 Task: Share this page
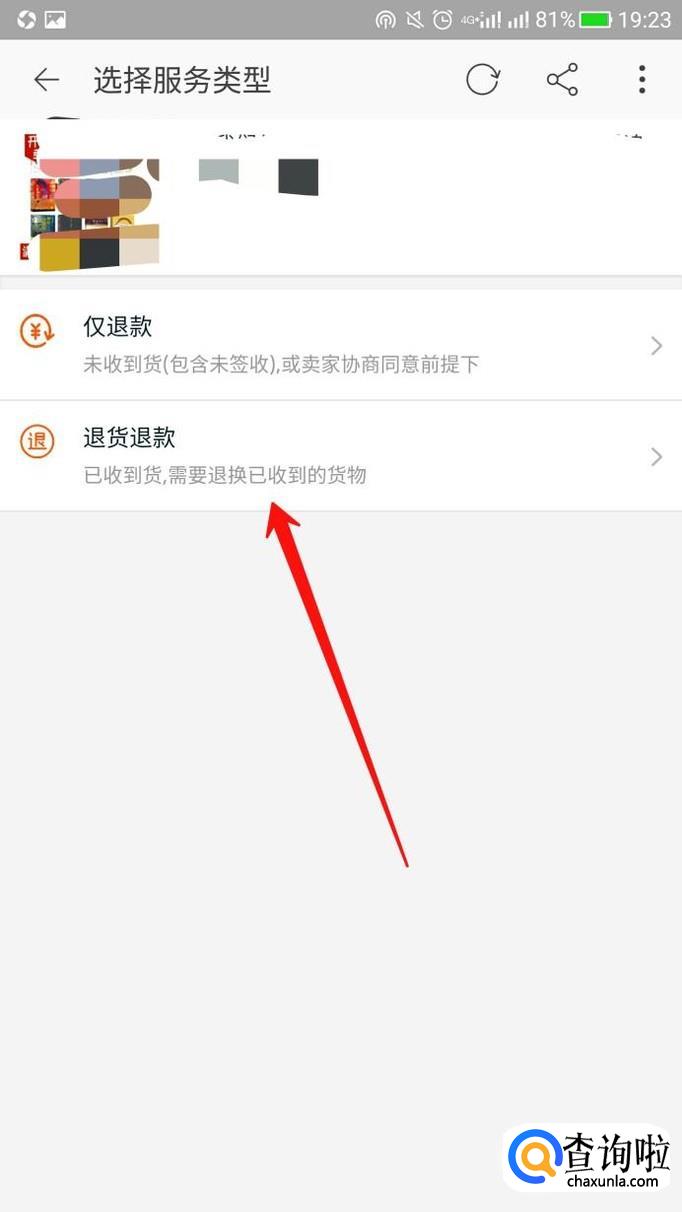click(x=562, y=80)
